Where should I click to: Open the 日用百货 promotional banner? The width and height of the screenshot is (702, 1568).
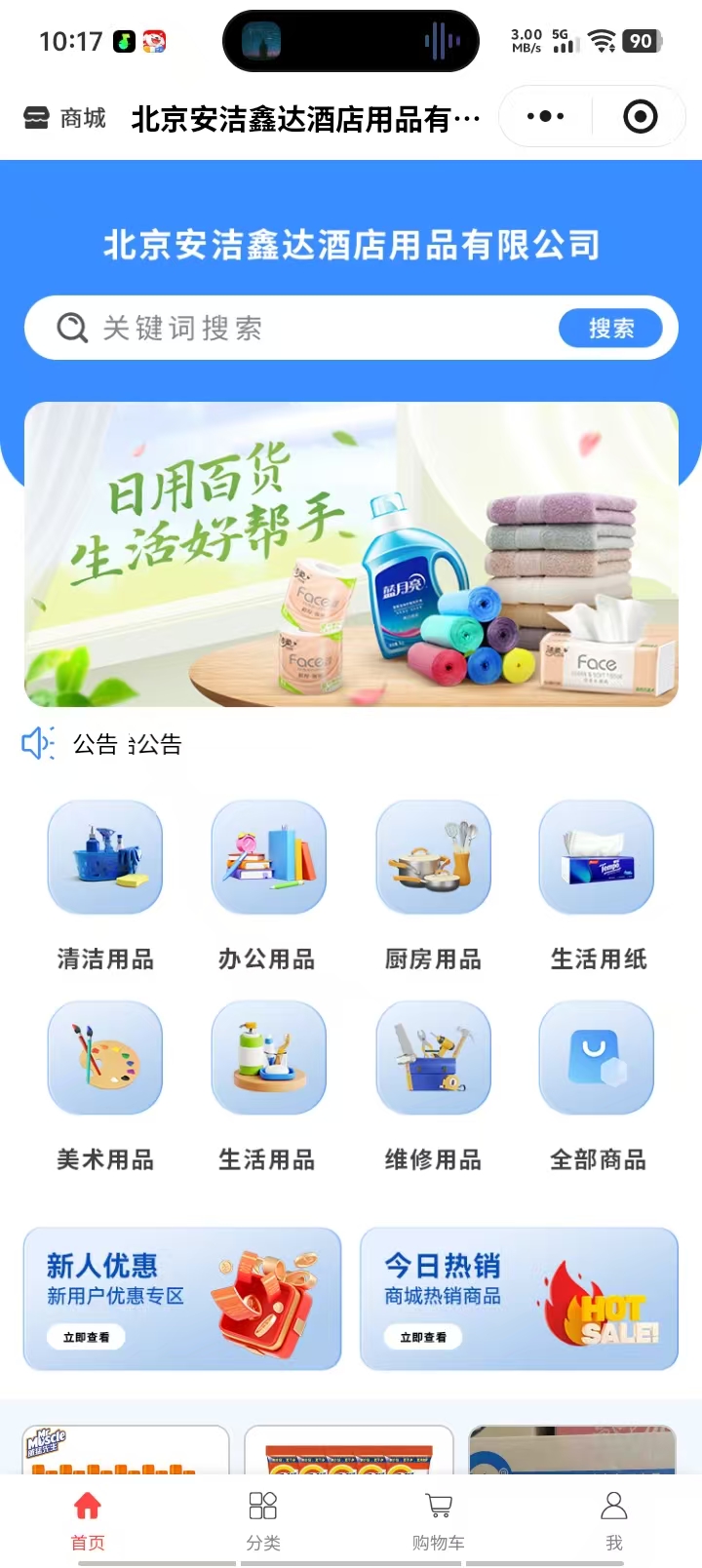point(351,554)
